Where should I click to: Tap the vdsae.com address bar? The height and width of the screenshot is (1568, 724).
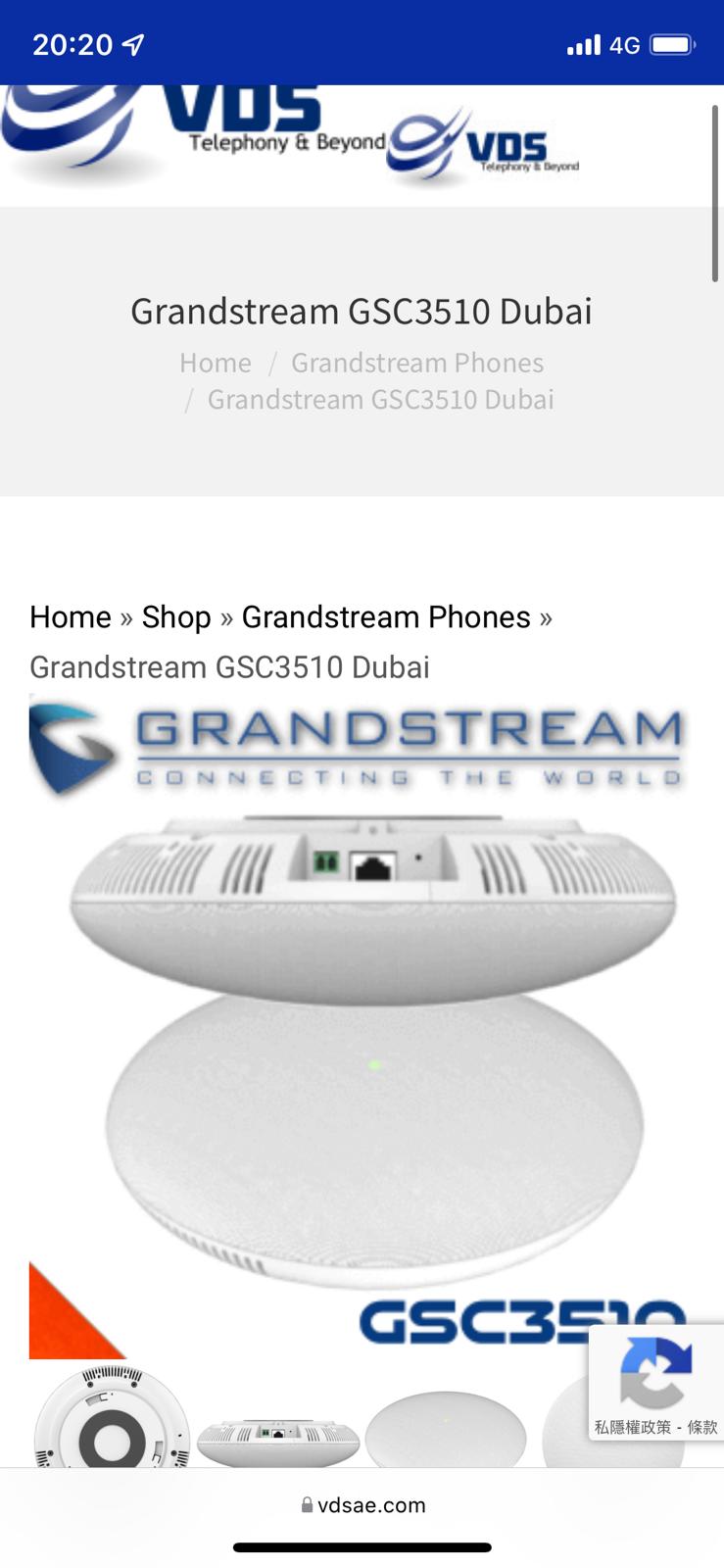click(362, 1505)
